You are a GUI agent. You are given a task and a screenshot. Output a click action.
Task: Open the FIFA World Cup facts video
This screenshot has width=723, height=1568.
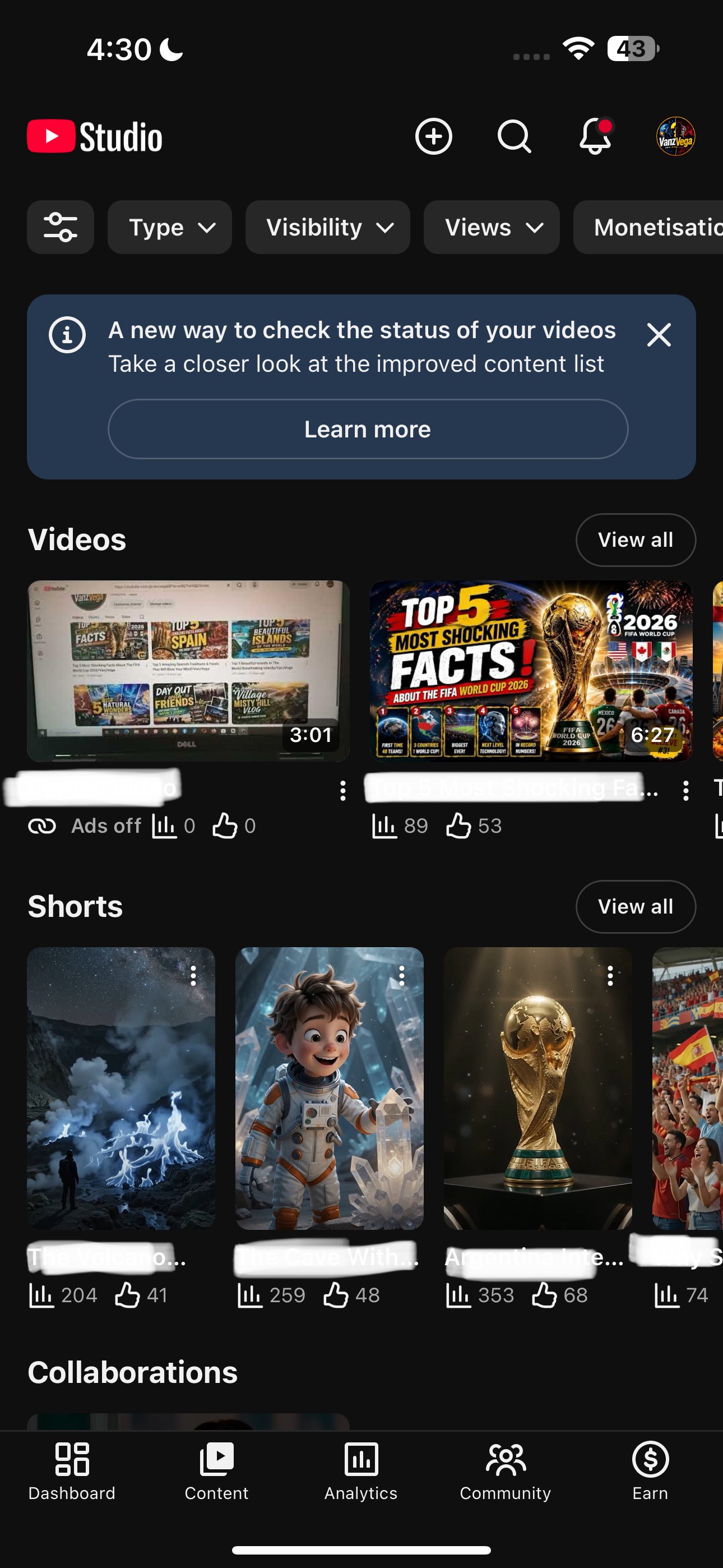coord(531,671)
